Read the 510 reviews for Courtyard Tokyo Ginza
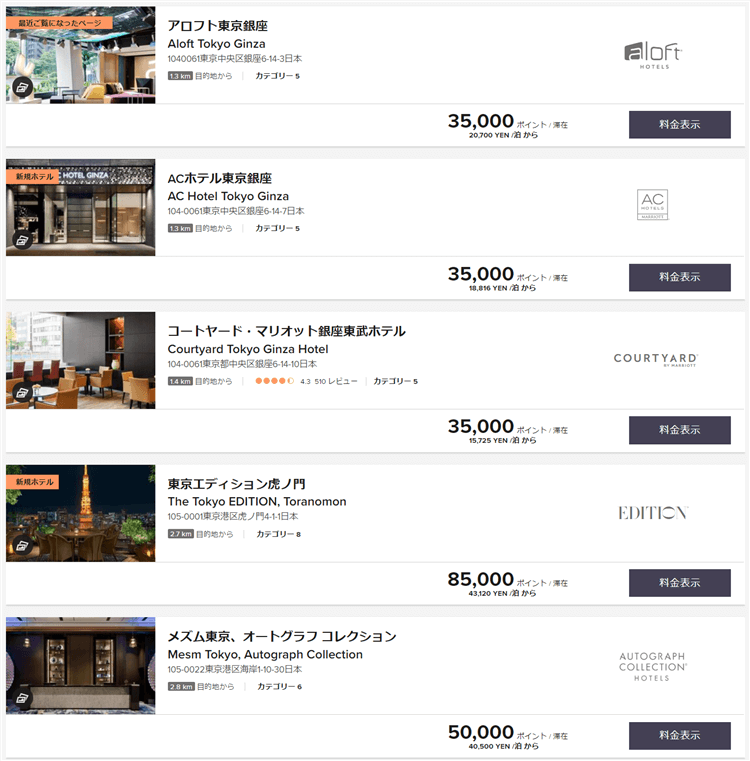 pyautogui.click(x=335, y=381)
